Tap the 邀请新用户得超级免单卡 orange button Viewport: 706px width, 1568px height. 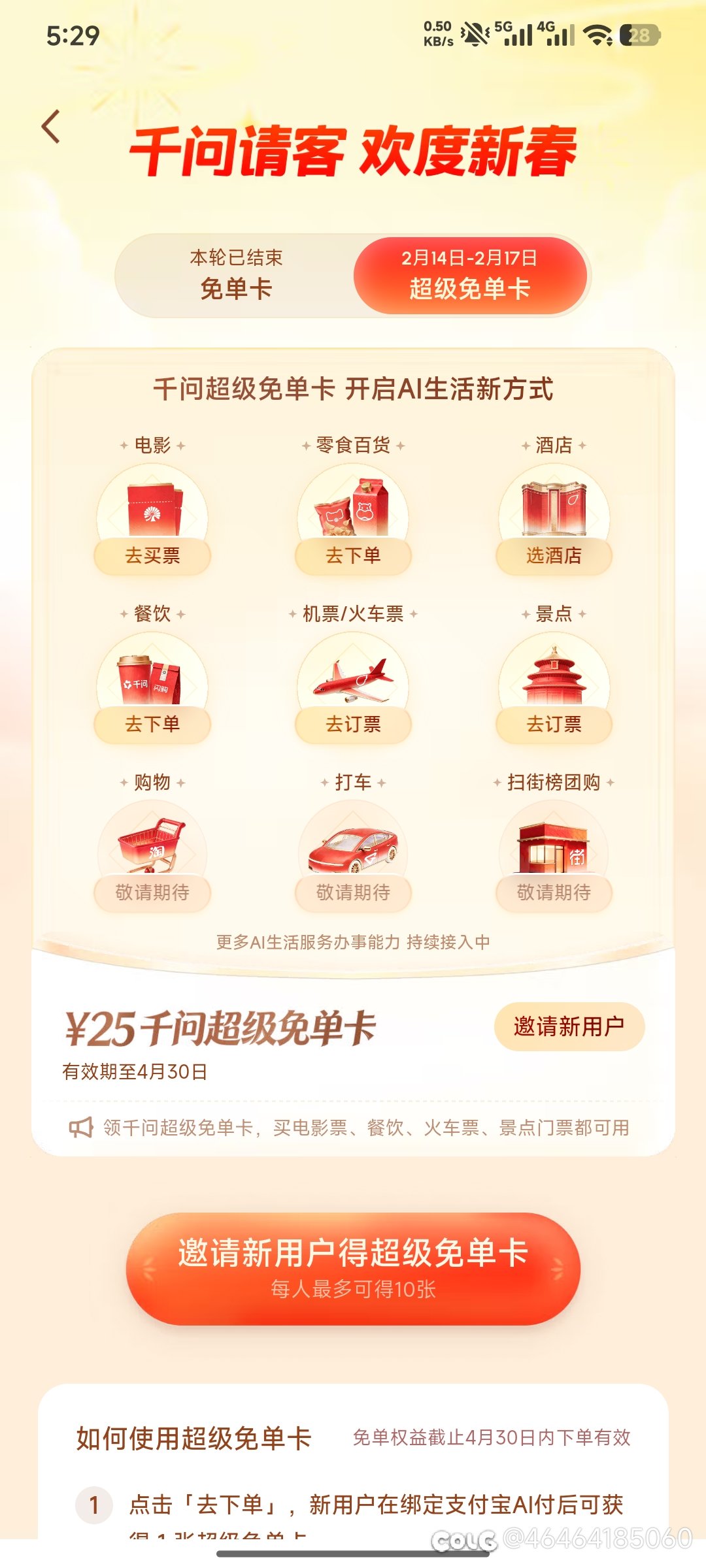pos(353,1266)
